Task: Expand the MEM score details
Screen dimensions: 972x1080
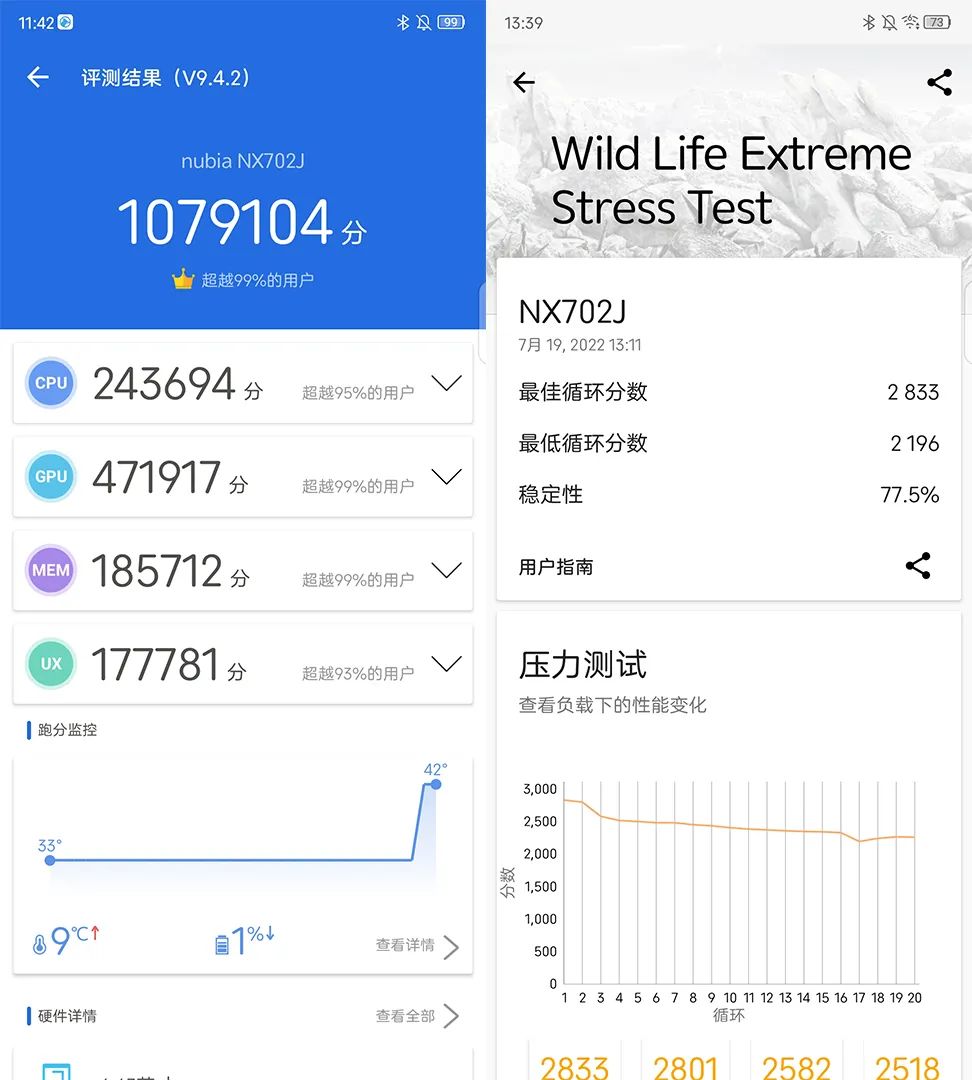Action: 446,571
